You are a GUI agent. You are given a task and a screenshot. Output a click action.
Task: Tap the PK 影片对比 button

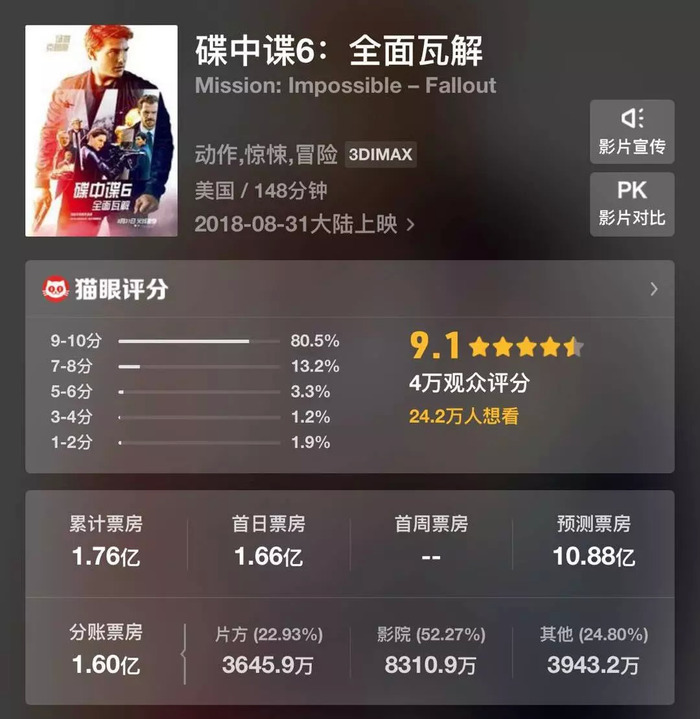point(631,204)
